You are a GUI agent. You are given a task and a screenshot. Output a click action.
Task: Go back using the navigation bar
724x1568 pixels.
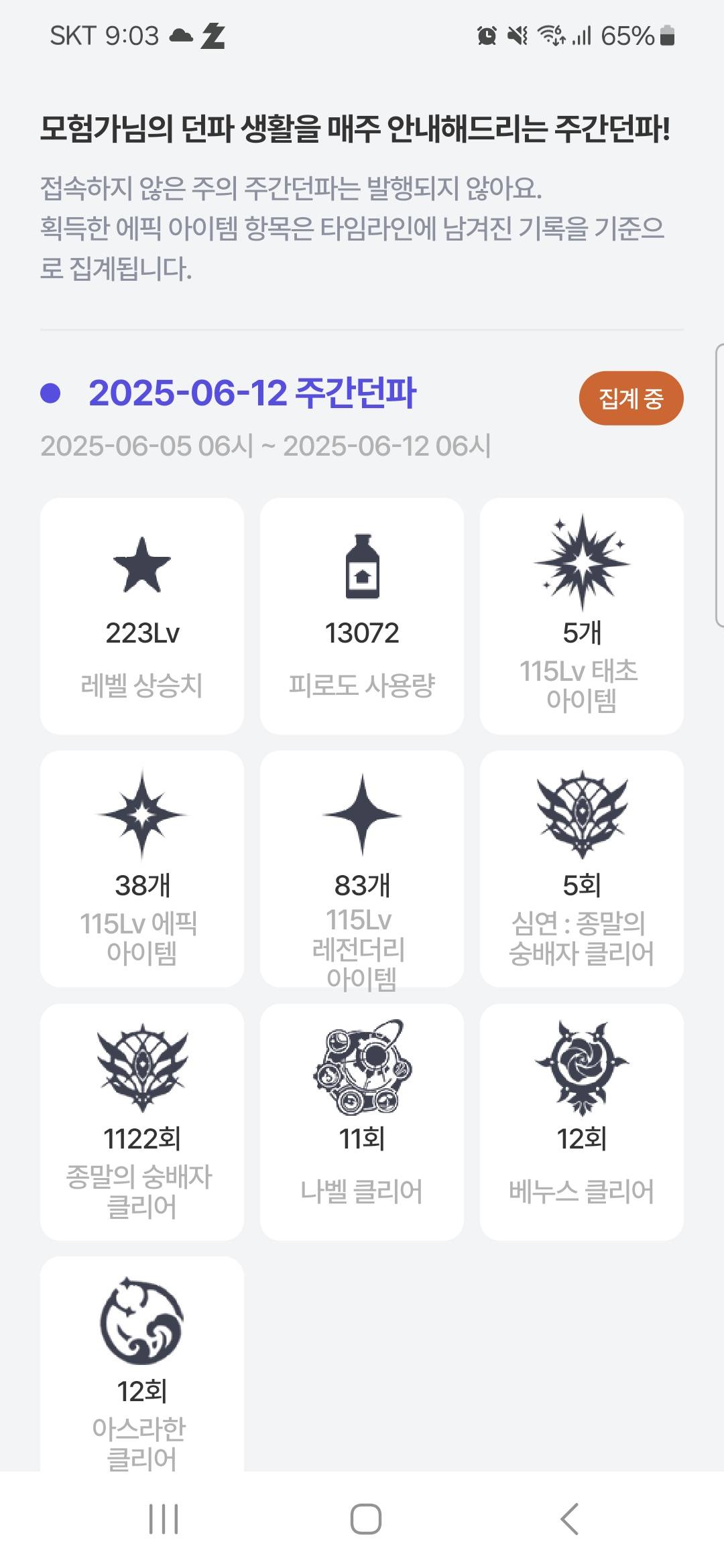[x=569, y=1518]
